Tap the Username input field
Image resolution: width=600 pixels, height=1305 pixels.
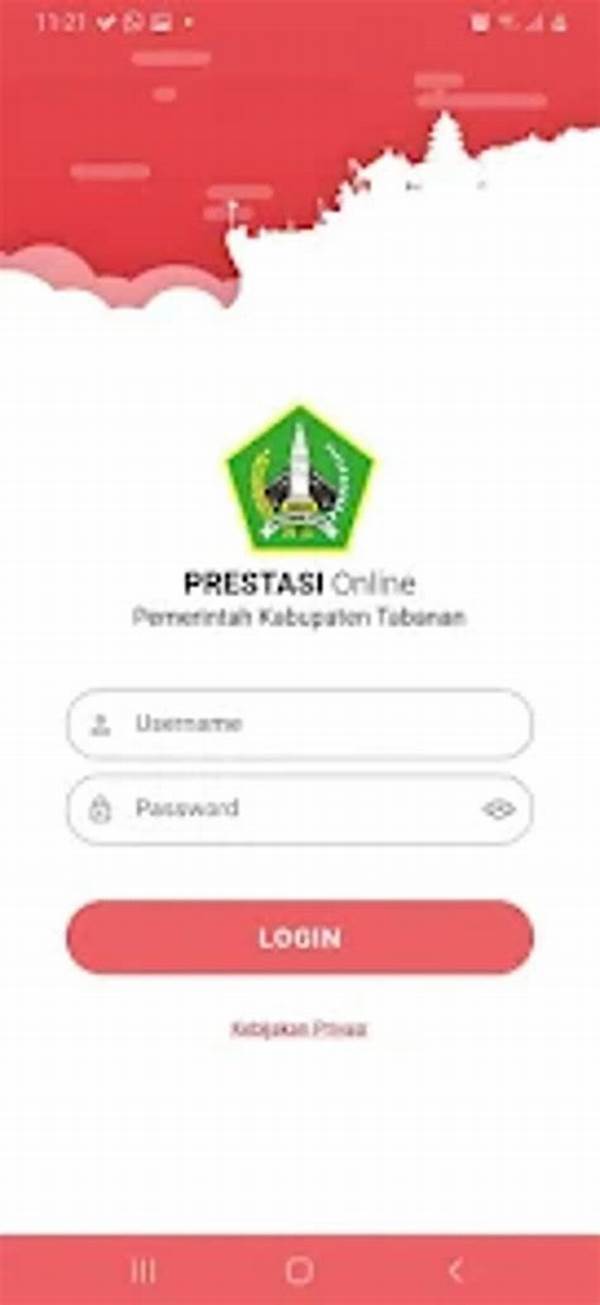click(300, 724)
